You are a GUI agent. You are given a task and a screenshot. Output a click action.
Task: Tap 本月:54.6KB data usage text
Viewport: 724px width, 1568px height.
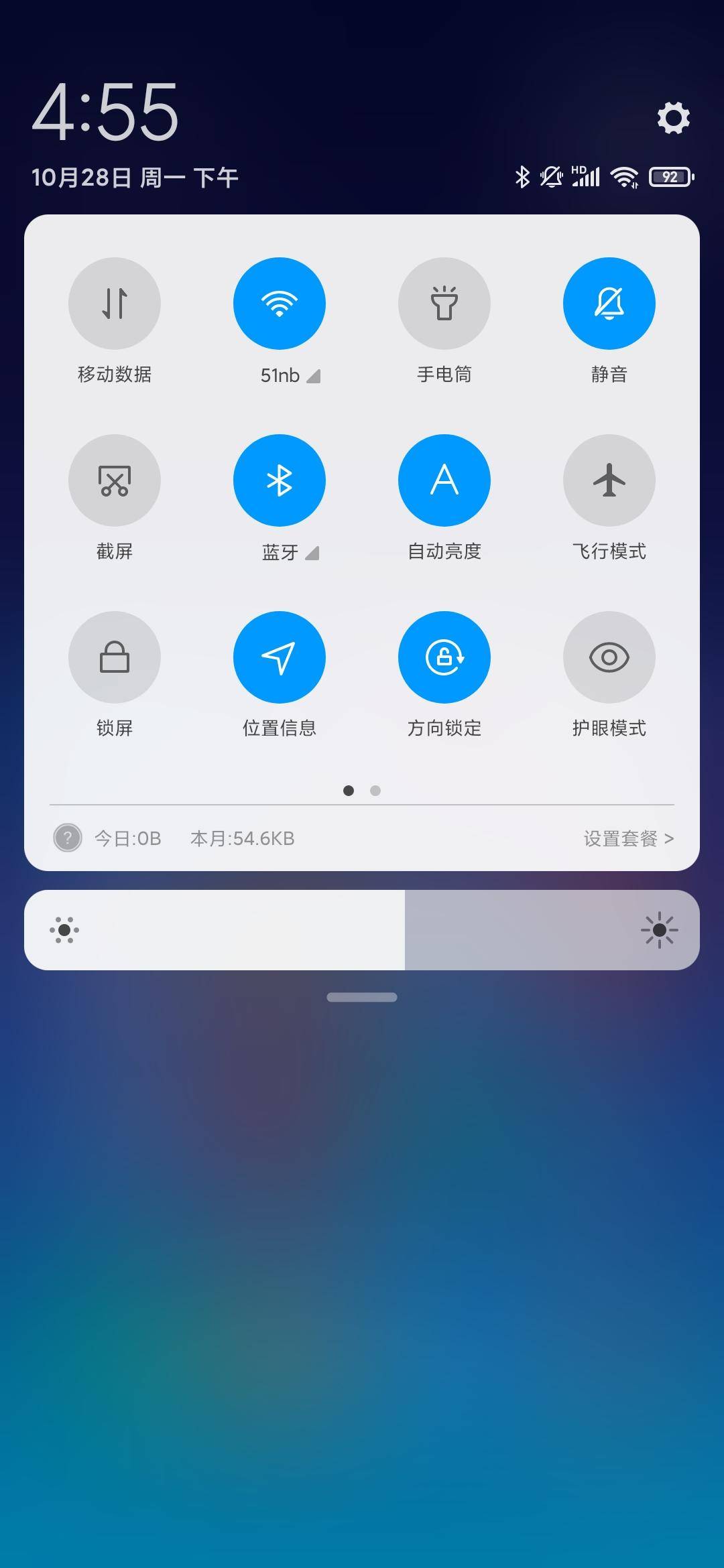pyautogui.click(x=243, y=838)
